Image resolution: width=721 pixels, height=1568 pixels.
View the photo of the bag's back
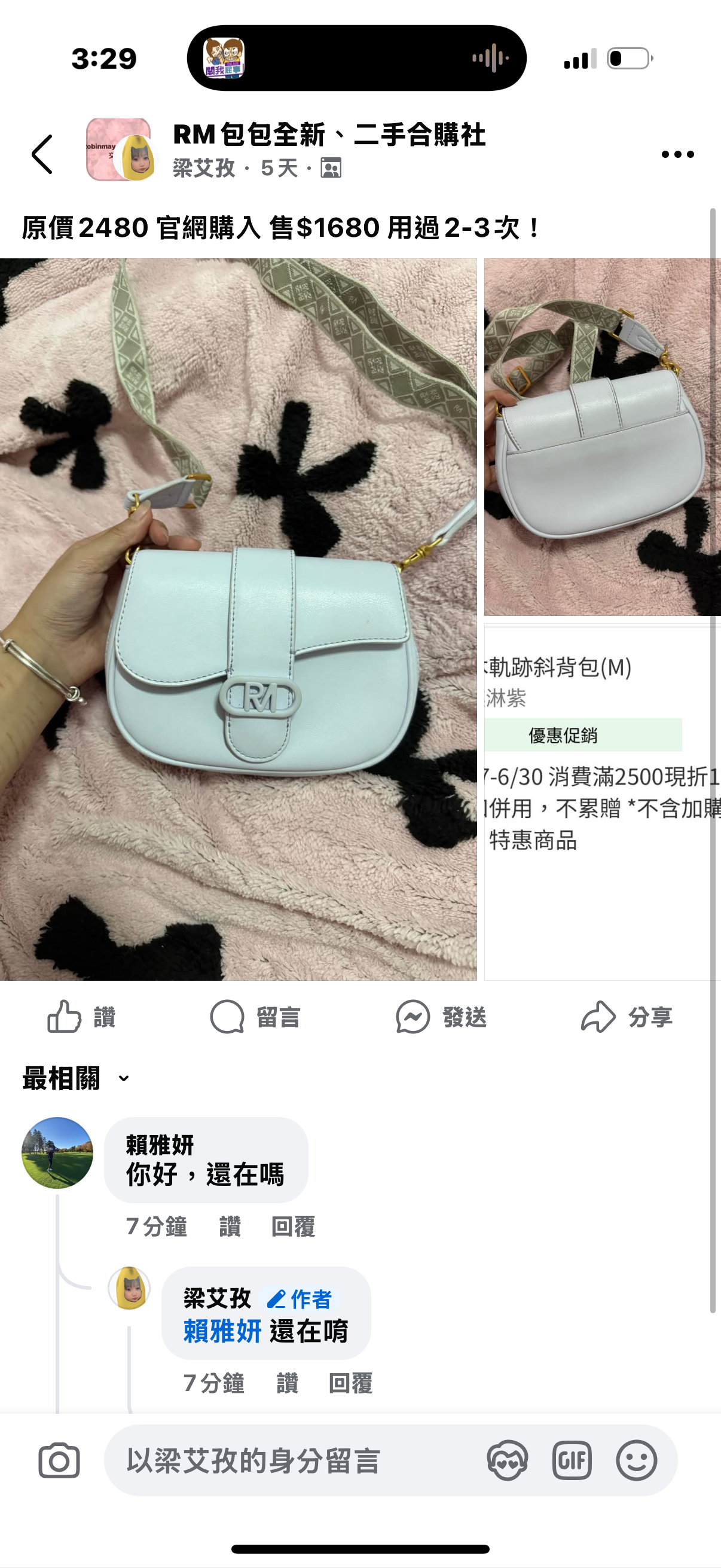coord(602,437)
